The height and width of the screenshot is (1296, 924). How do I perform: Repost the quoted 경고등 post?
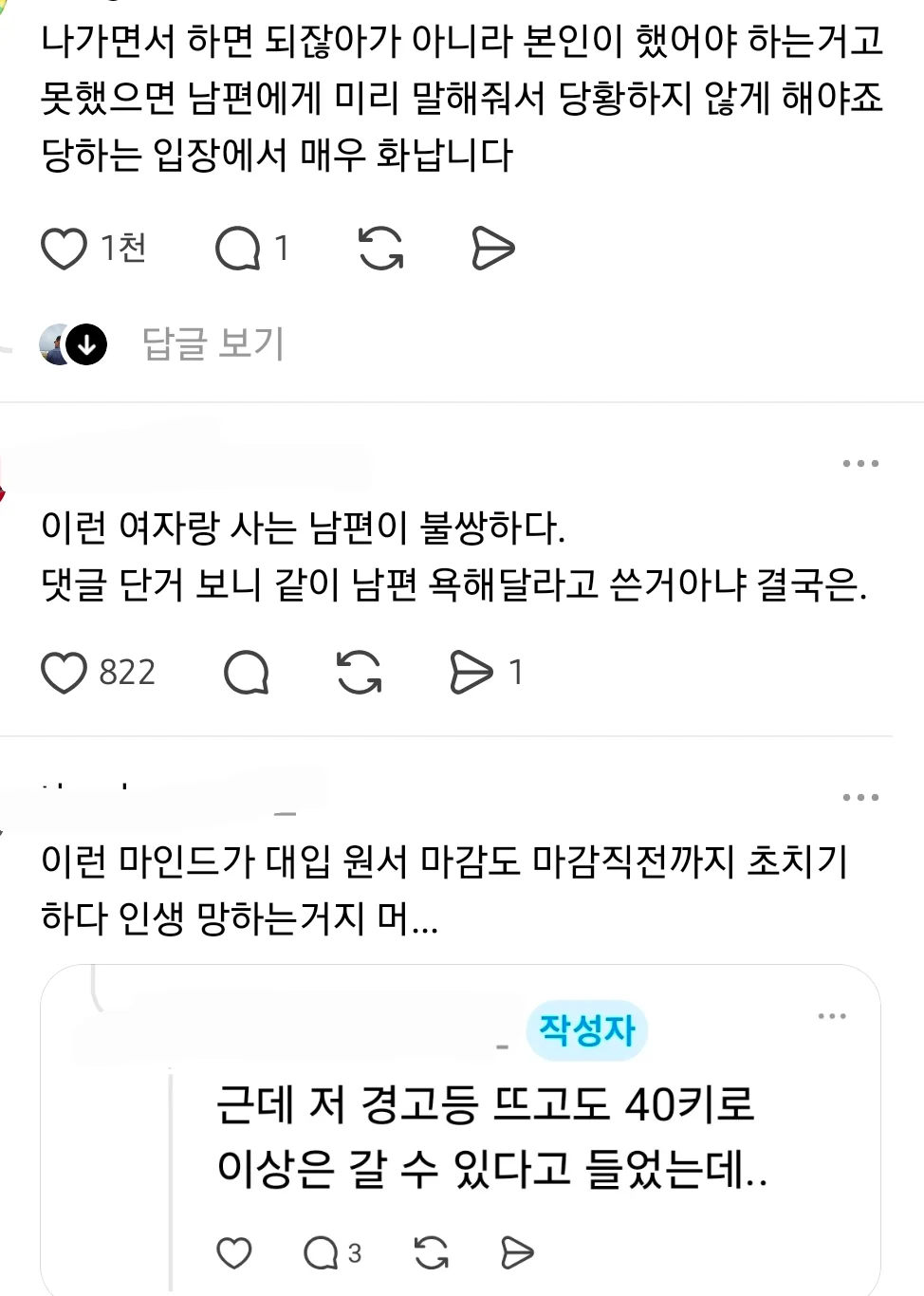point(432,1253)
